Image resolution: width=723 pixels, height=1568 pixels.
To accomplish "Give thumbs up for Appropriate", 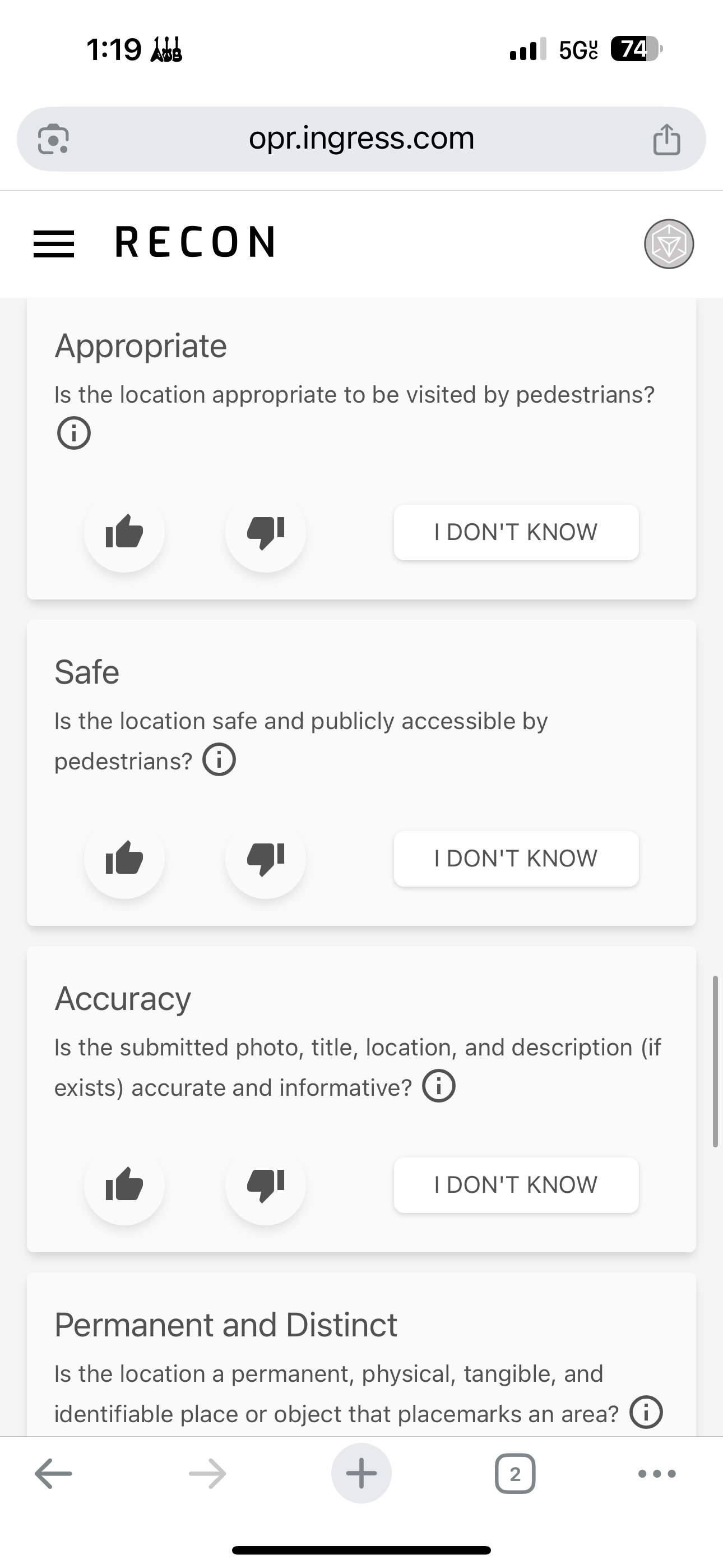I will click(124, 532).
